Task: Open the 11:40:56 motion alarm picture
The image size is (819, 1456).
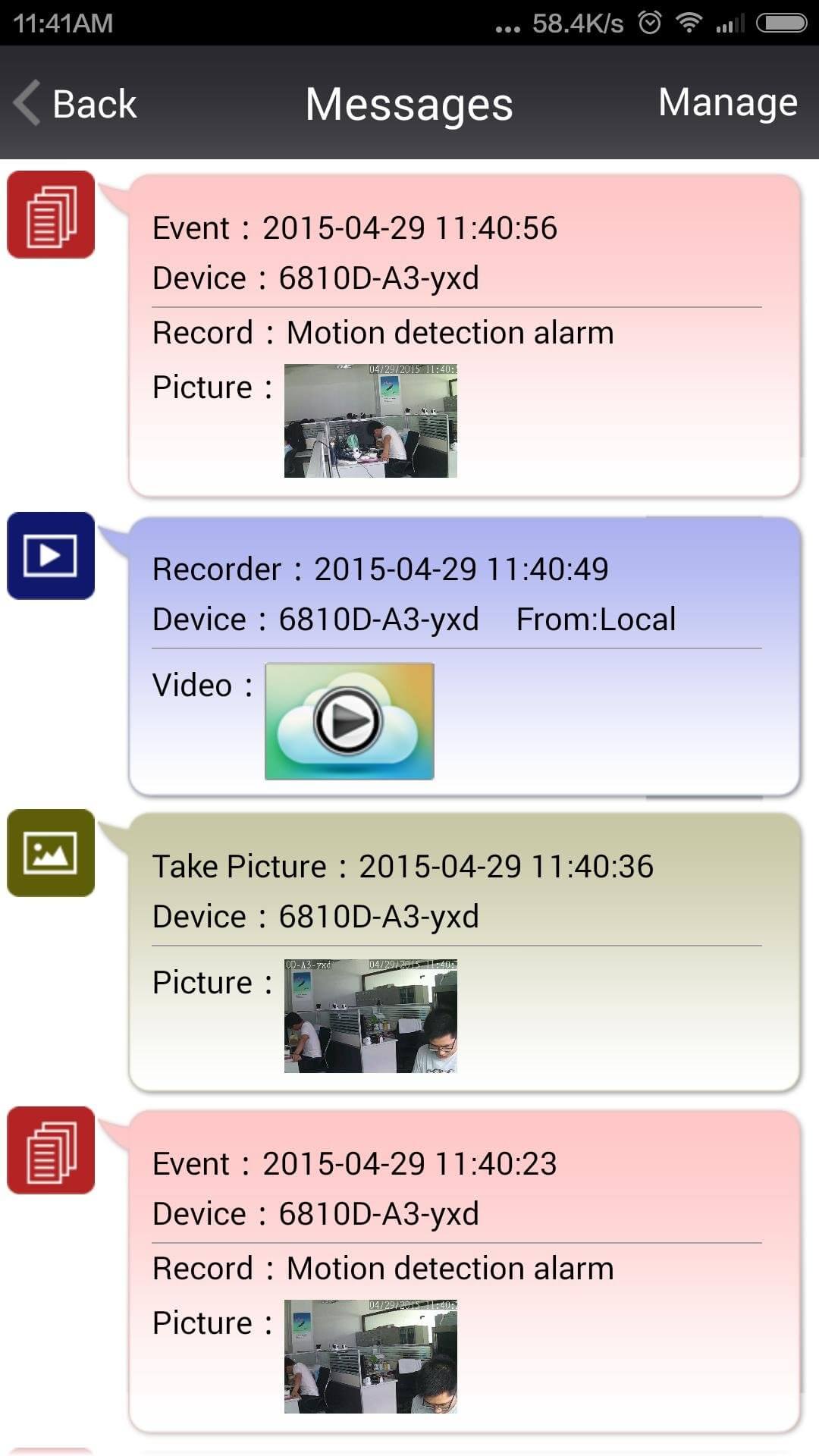Action: click(370, 421)
